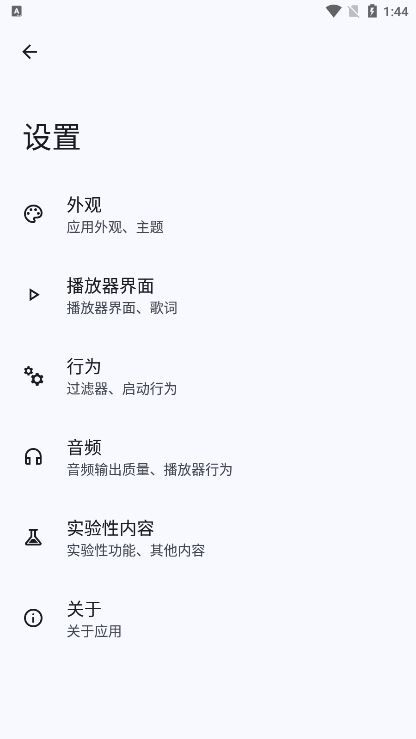Viewport: 416px width, 739px height.
Task: Go back using the arrow icon
Action: pos(30,52)
